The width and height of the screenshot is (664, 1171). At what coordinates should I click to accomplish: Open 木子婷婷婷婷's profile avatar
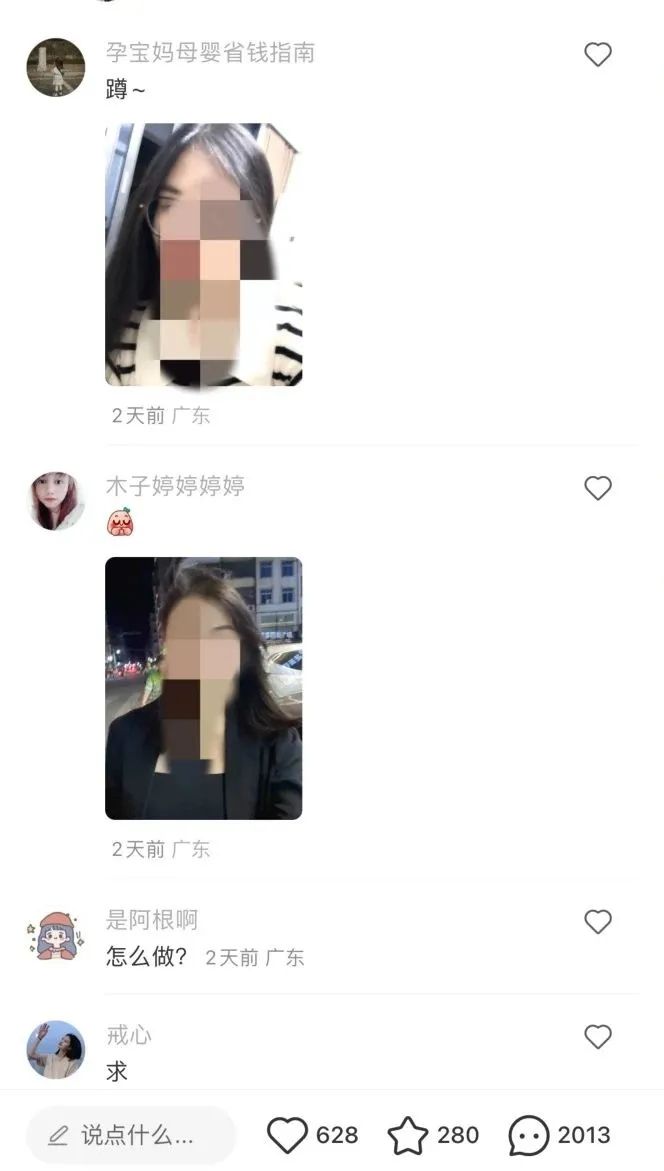[56, 501]
